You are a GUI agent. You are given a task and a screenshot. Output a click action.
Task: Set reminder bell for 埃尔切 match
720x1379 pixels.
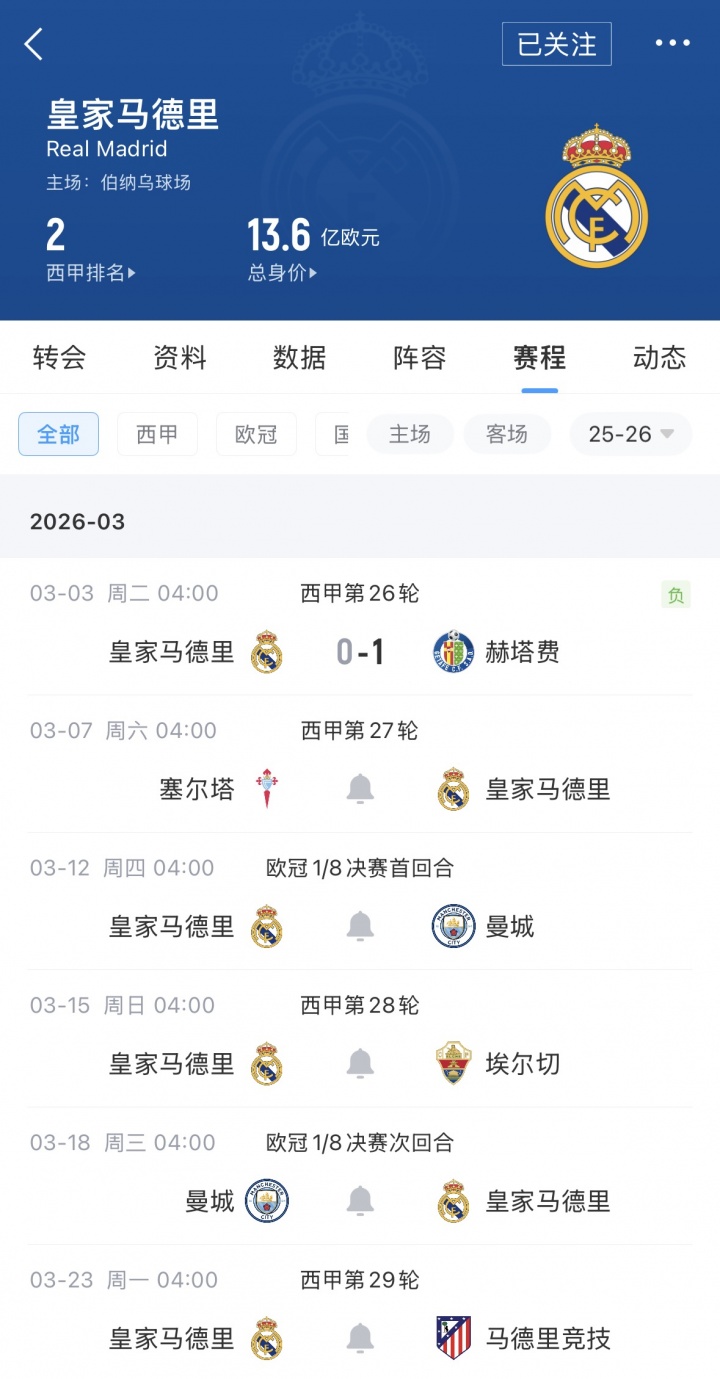point(360,1064)
